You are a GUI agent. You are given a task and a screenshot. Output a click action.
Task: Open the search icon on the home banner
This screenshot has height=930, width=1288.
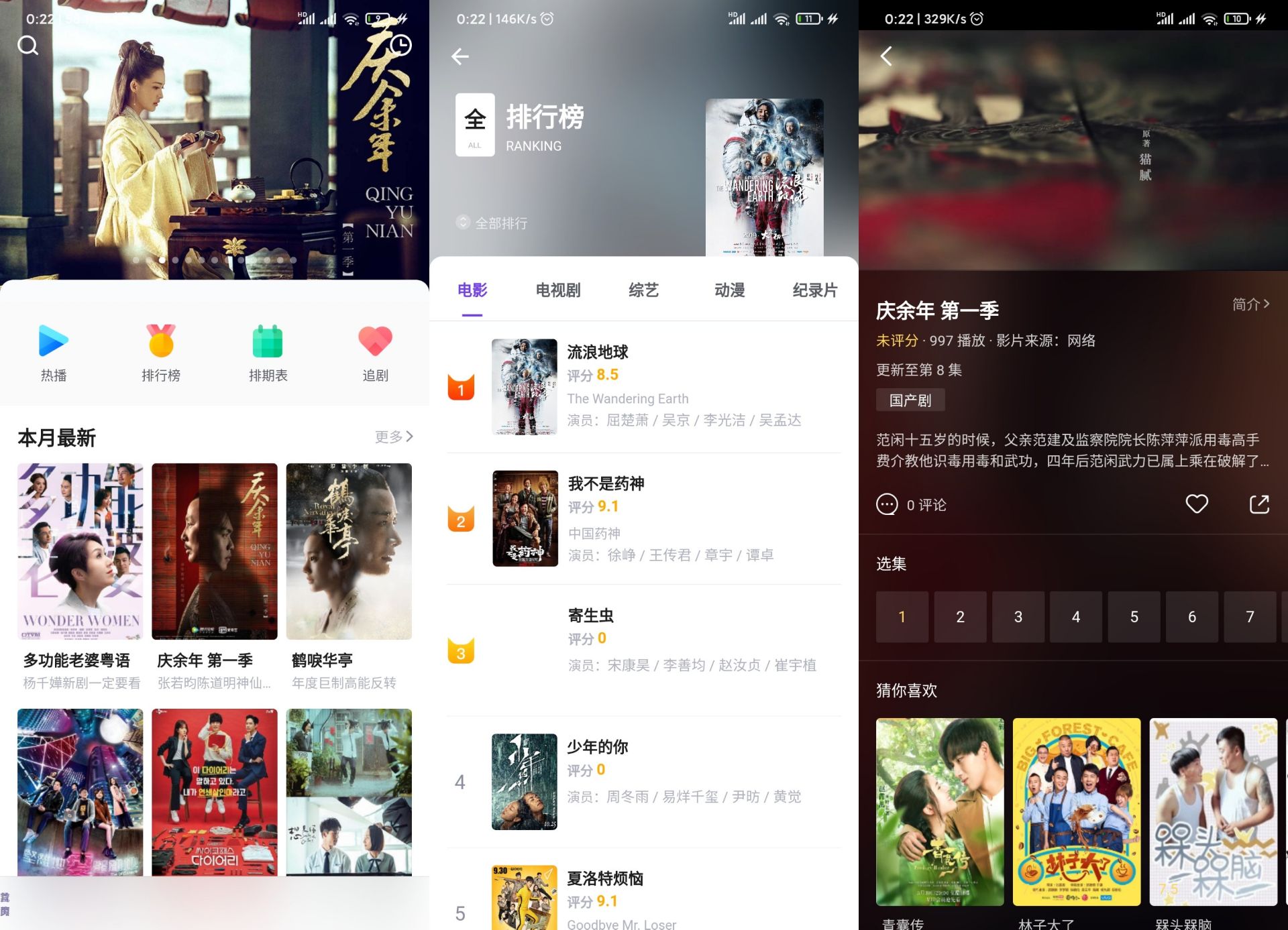pyautogui.click(x=28, y=46)
